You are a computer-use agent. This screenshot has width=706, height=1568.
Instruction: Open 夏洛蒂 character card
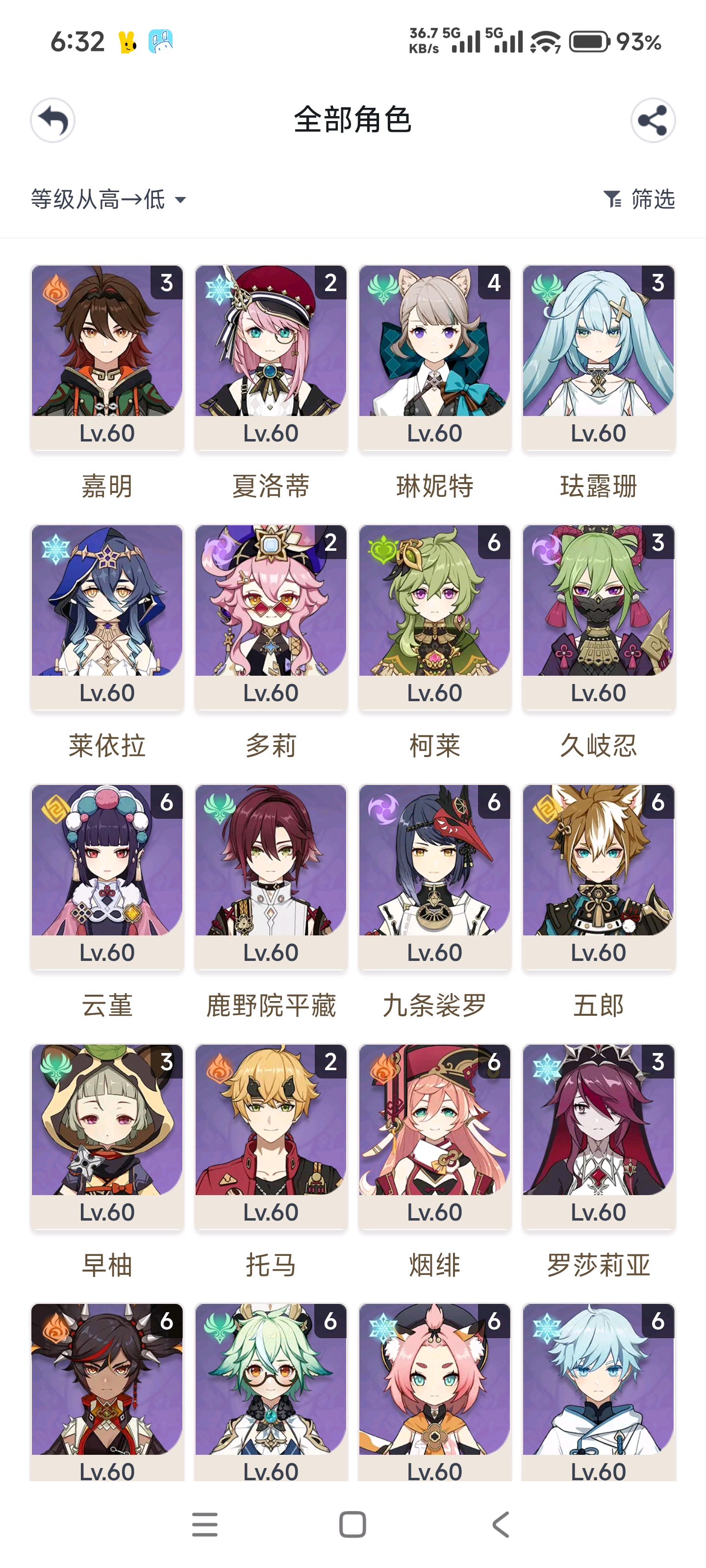tap(271, 358)
